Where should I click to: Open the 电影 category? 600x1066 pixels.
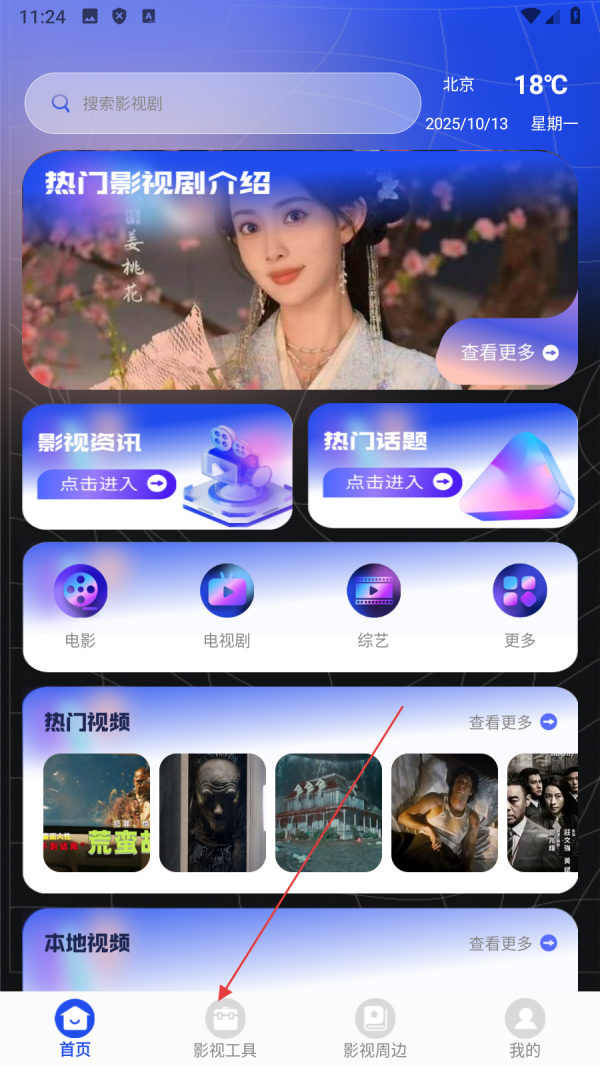[80, 605]
